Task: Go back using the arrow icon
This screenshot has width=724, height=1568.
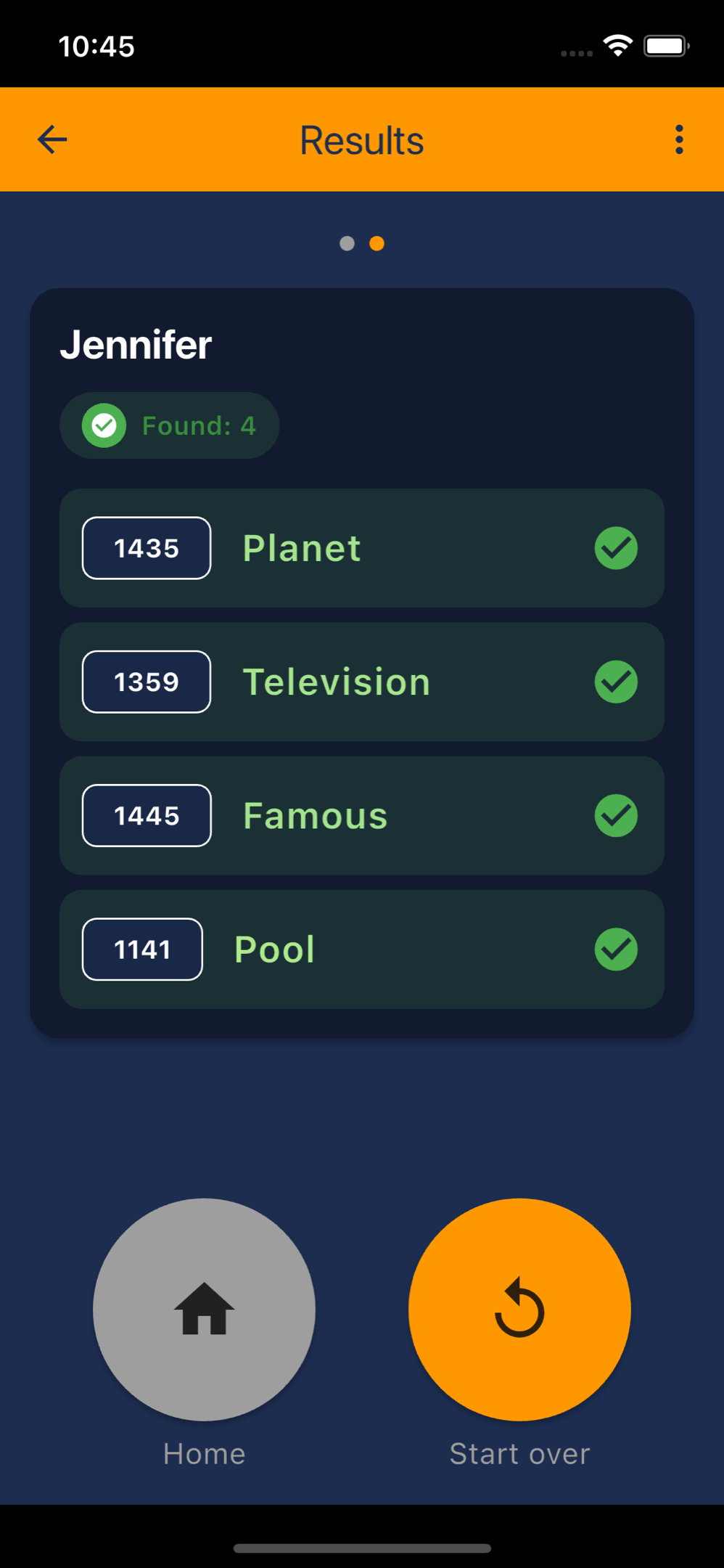Action: click(52, 139)
